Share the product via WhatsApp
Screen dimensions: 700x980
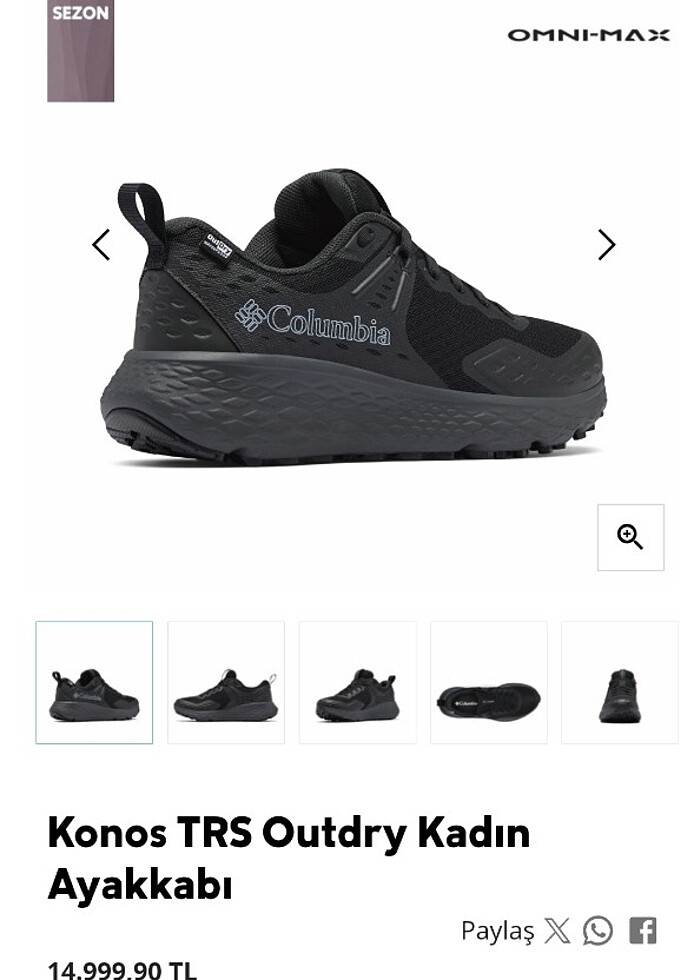(598, 931)
